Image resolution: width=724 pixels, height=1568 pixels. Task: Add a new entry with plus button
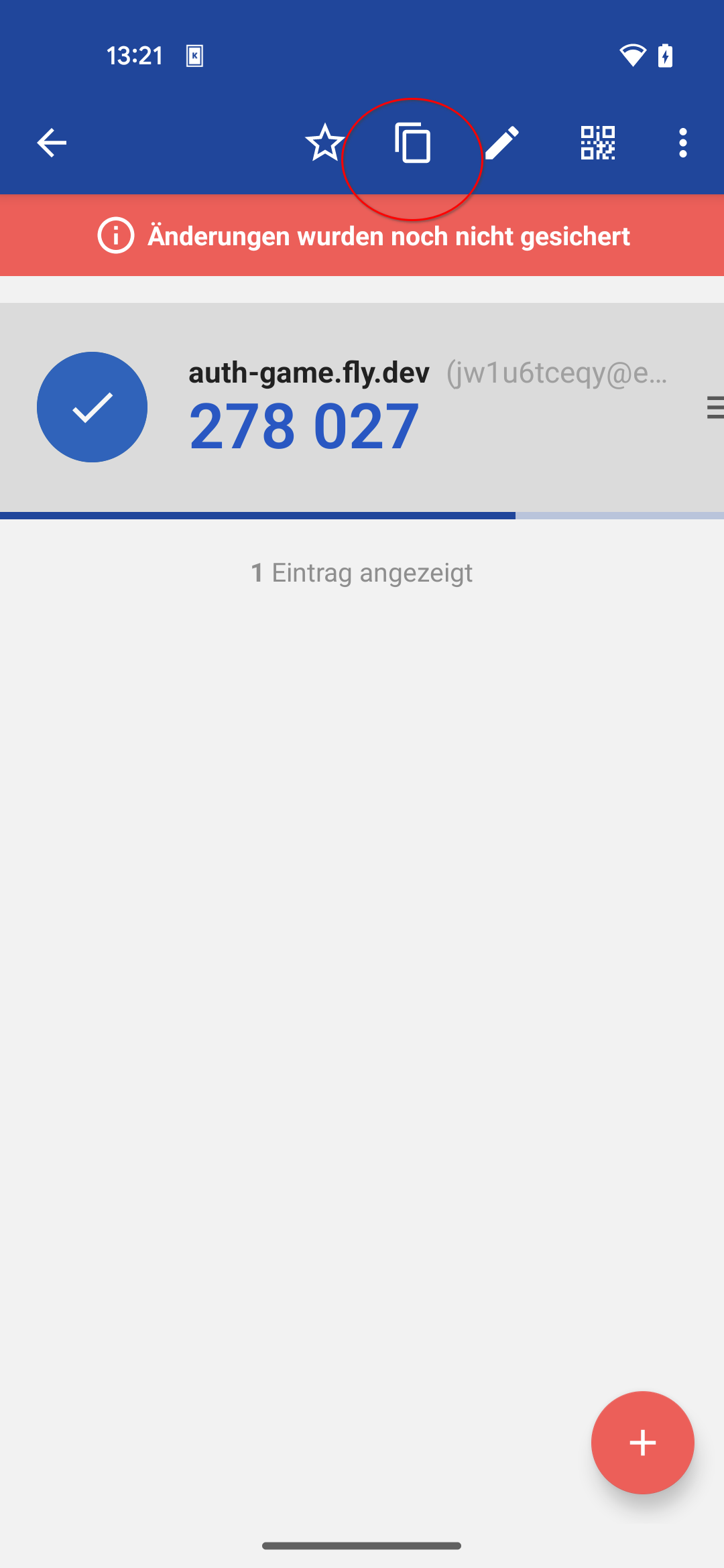[642, 1442]
